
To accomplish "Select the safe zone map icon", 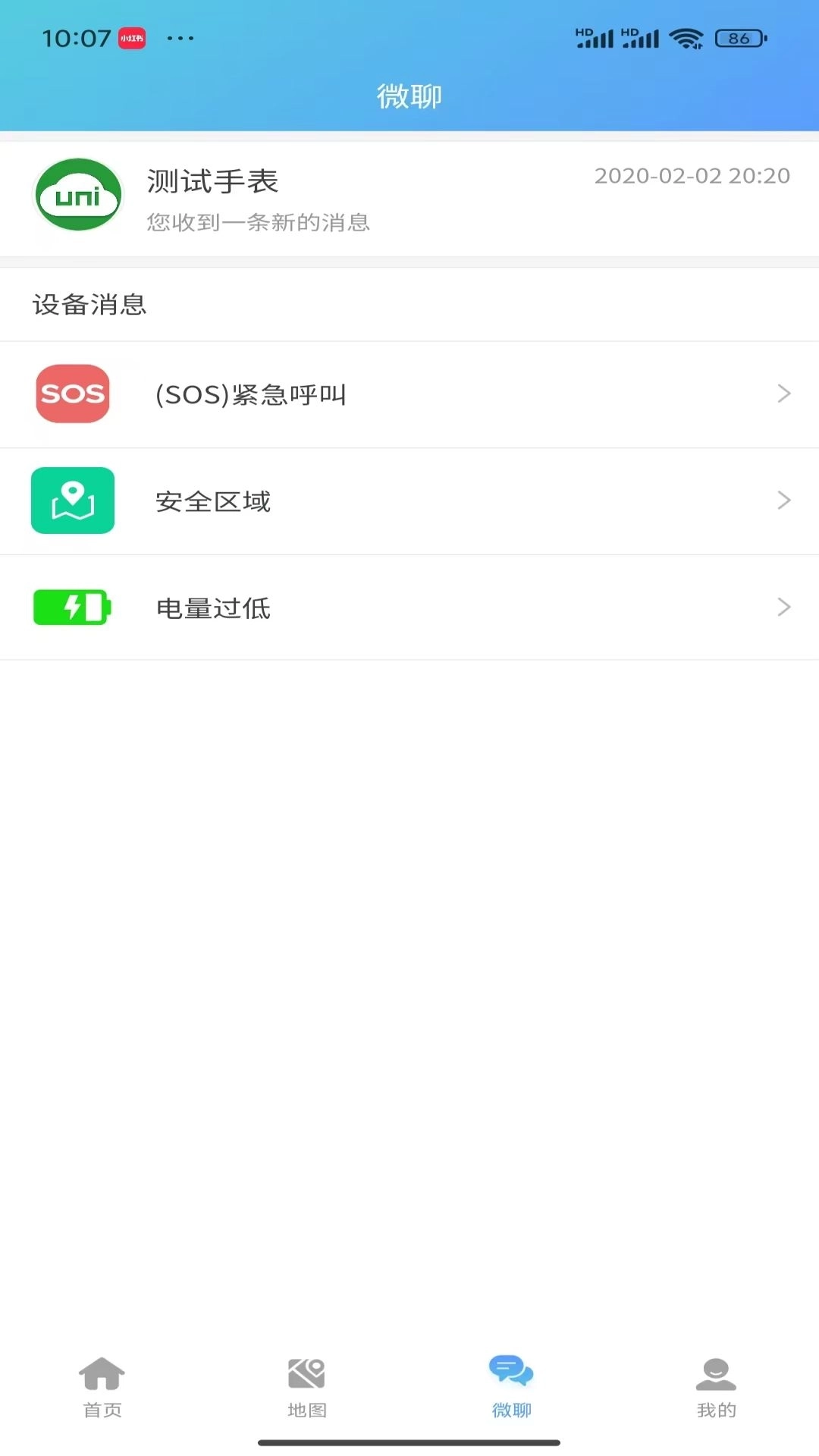I will point(72,500).
